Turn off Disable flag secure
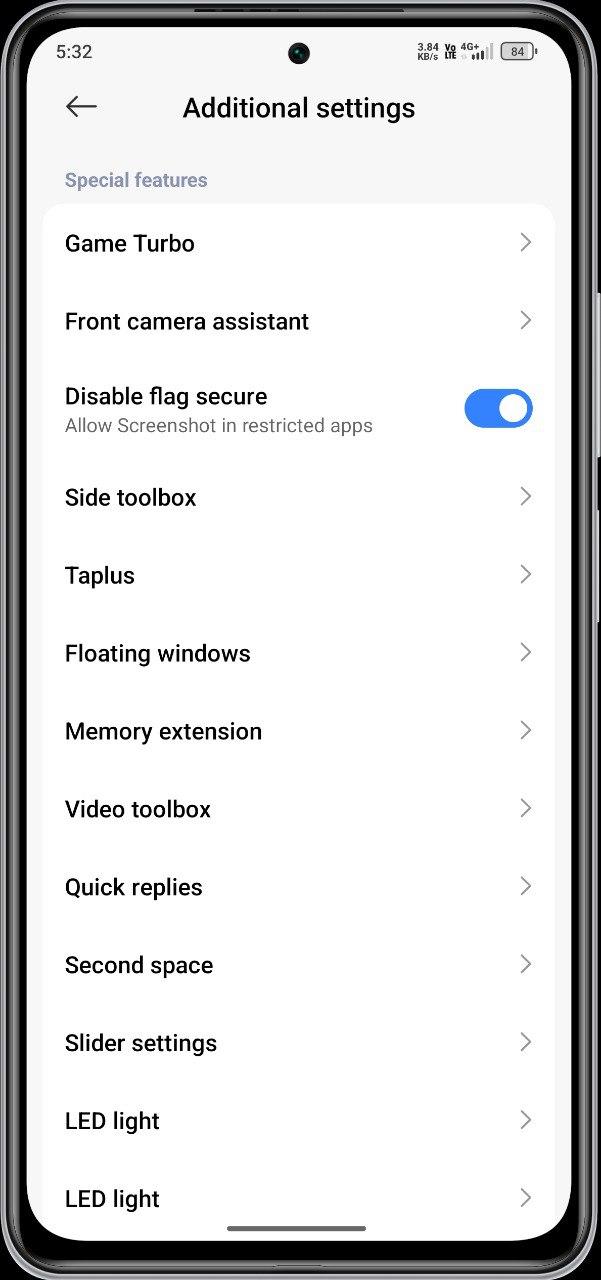The height and width of the screenshot is (1280, 601). tap(498, 408)
